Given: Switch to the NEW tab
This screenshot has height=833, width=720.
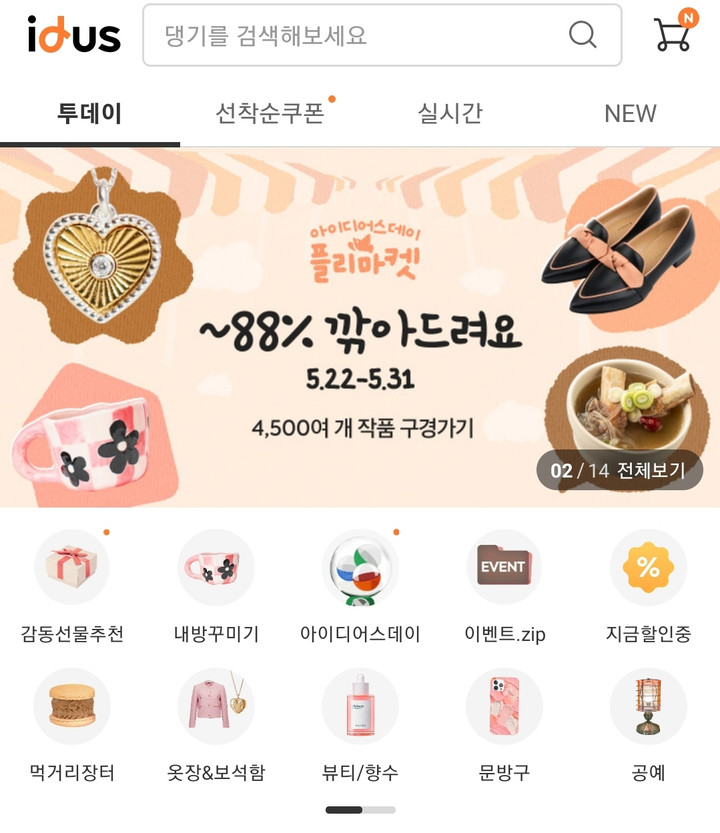Looking at the screenshot, I should 630,114.
